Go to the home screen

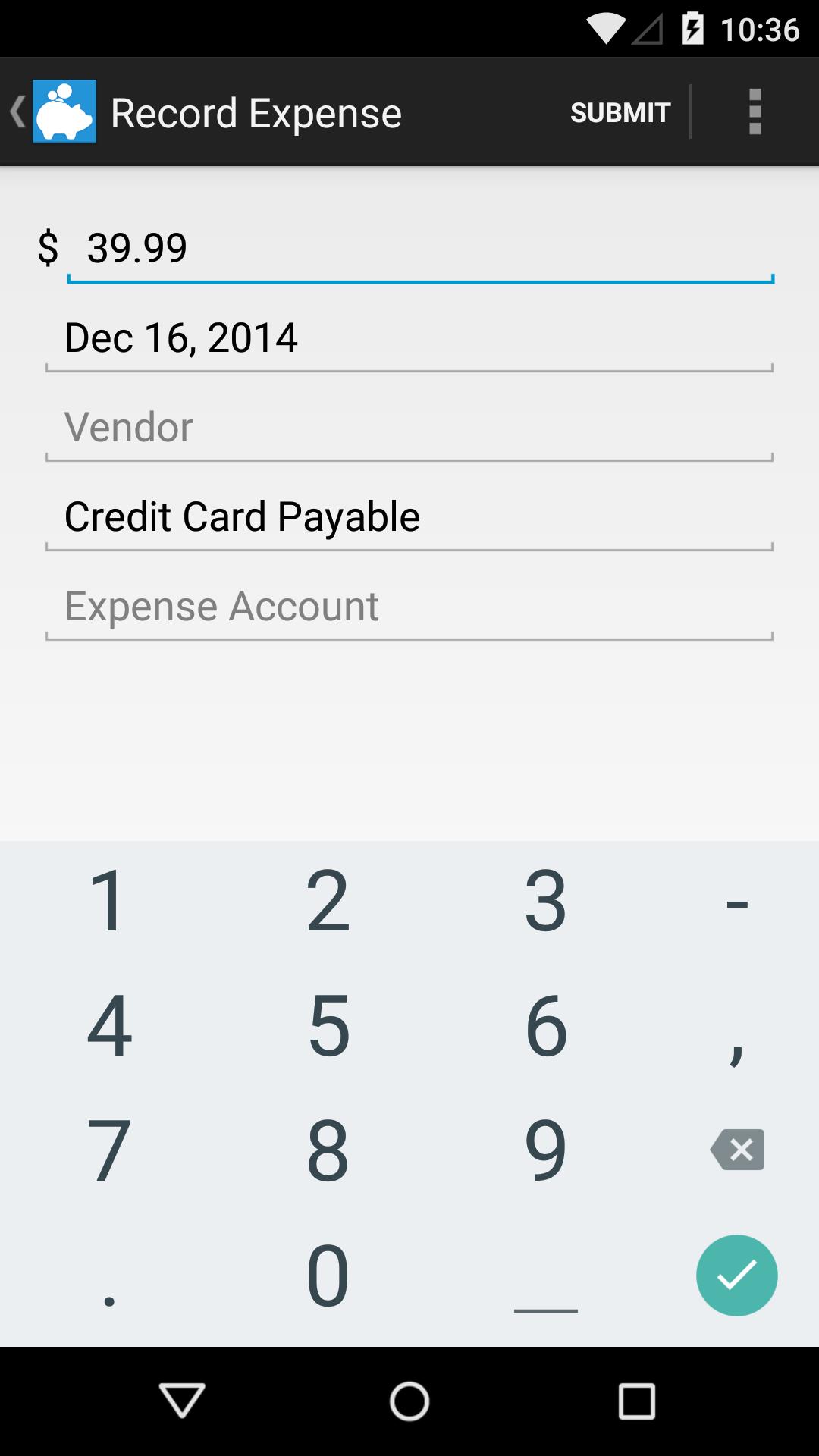click(x=409, y=1401)
